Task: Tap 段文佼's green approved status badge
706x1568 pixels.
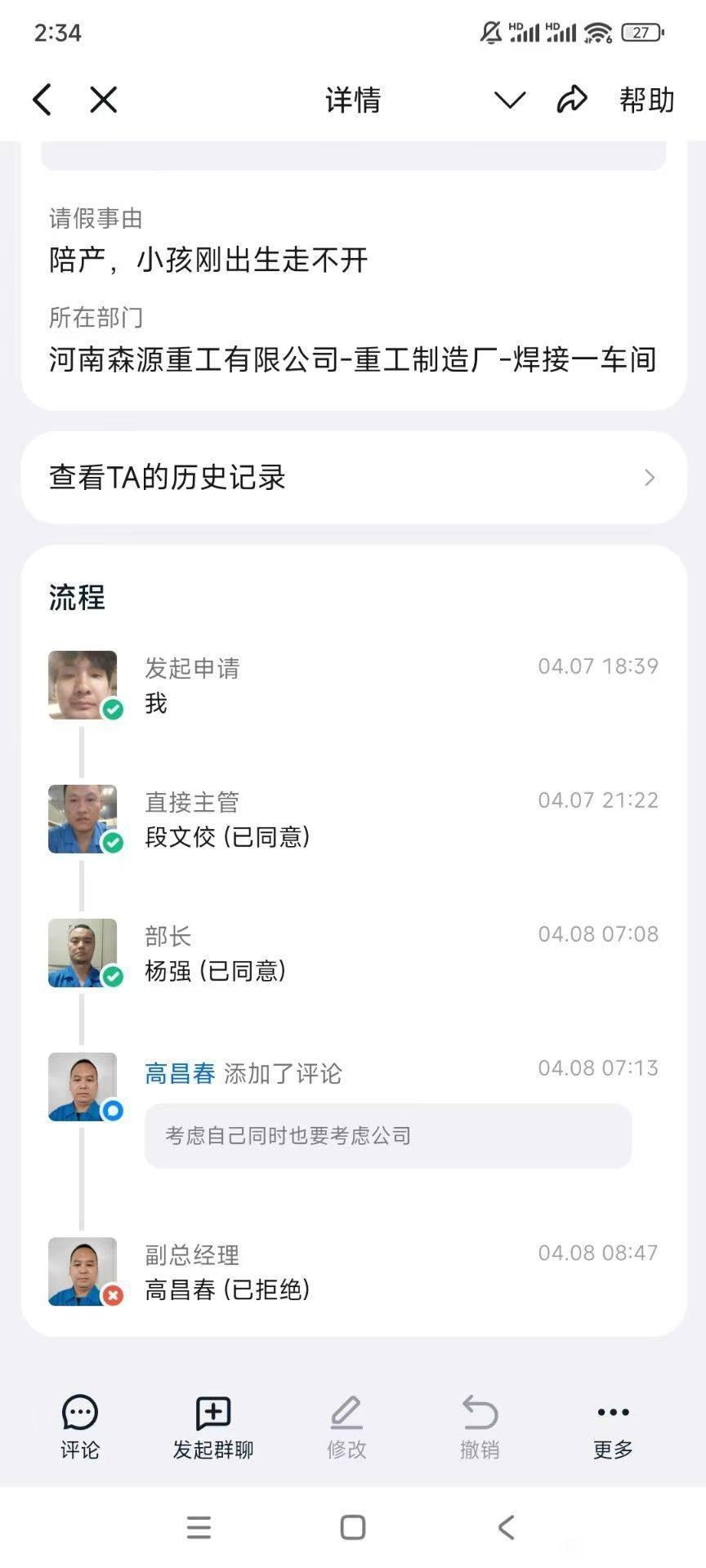Action: coord(111,844)
